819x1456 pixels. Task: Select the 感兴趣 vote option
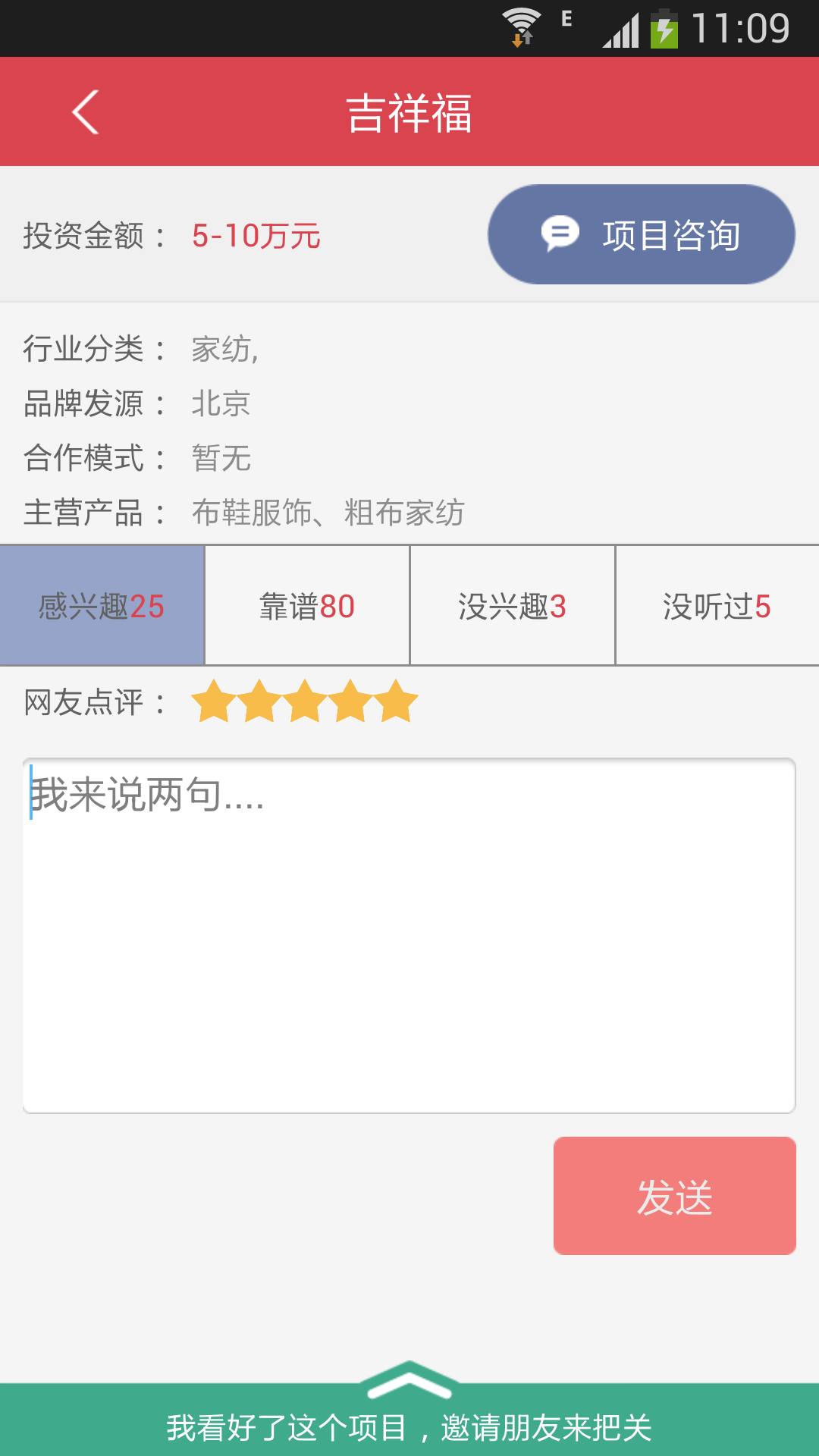[102, 606]
